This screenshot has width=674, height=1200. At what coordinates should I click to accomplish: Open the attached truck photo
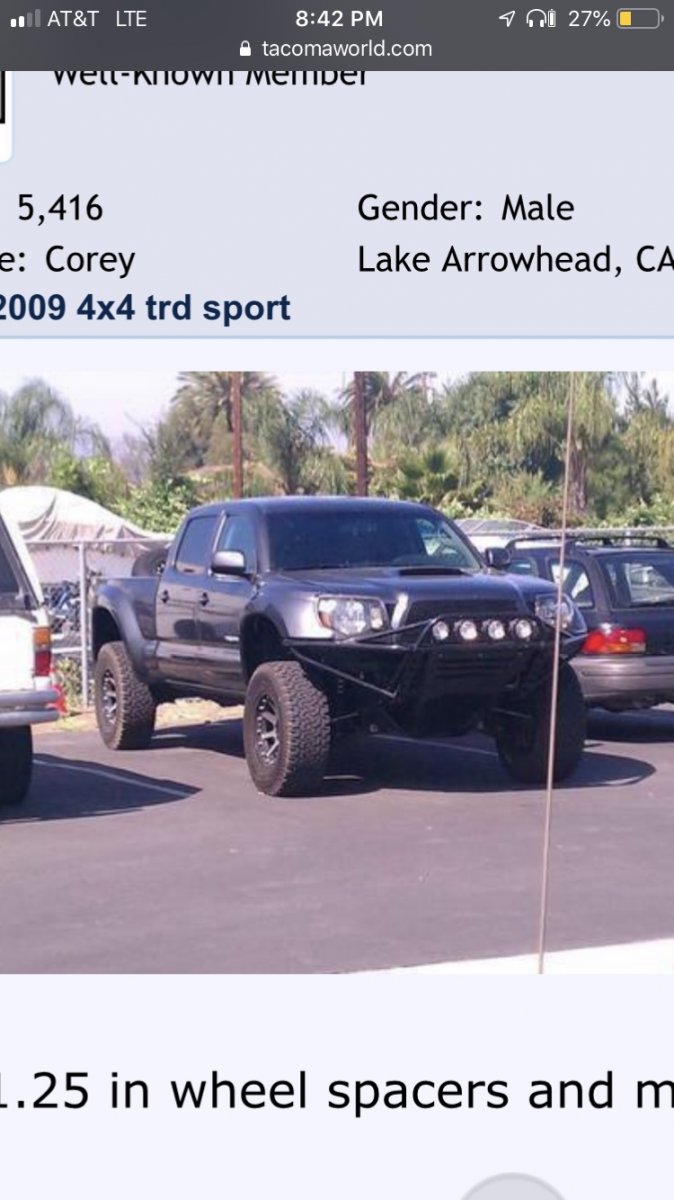[x=337, y=672]
